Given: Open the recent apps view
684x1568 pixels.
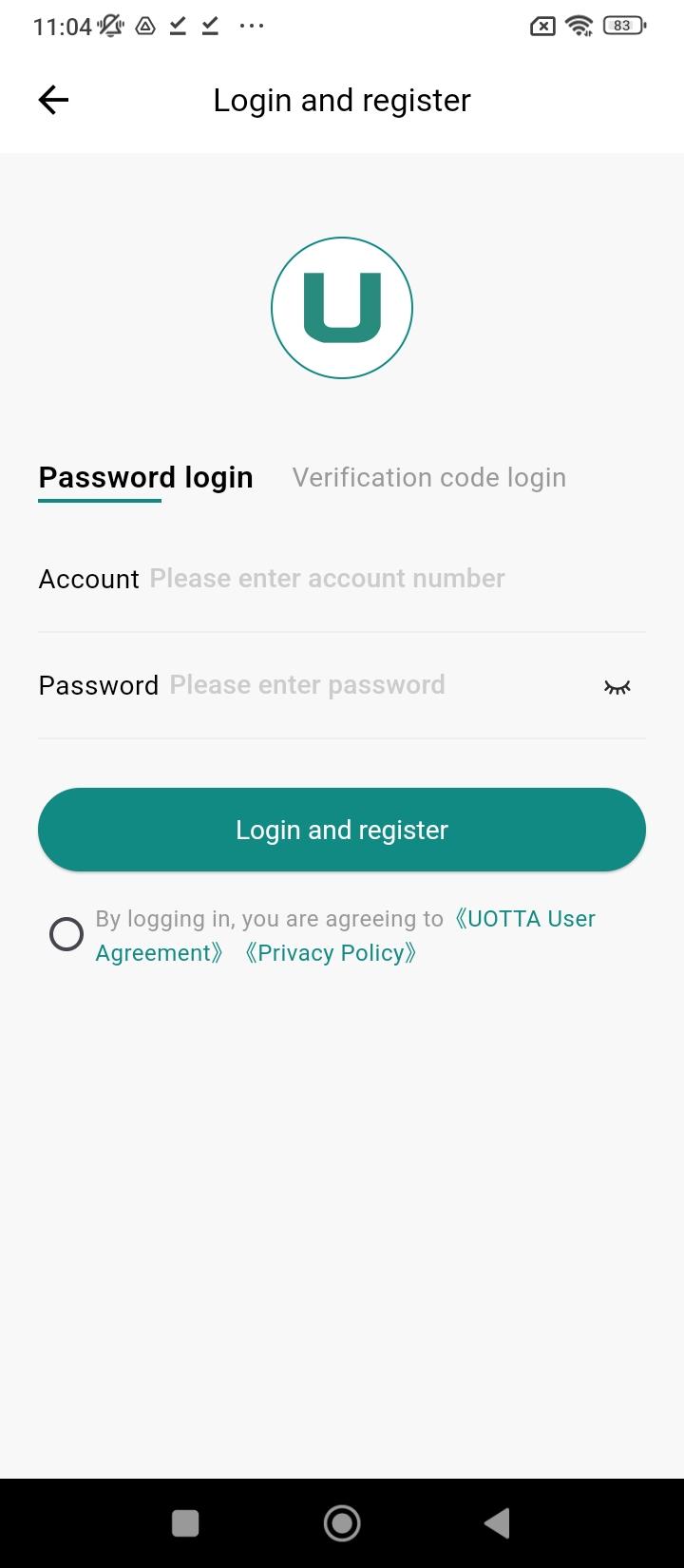Looking at the screenshot, I should click(x=185, y=1523).
